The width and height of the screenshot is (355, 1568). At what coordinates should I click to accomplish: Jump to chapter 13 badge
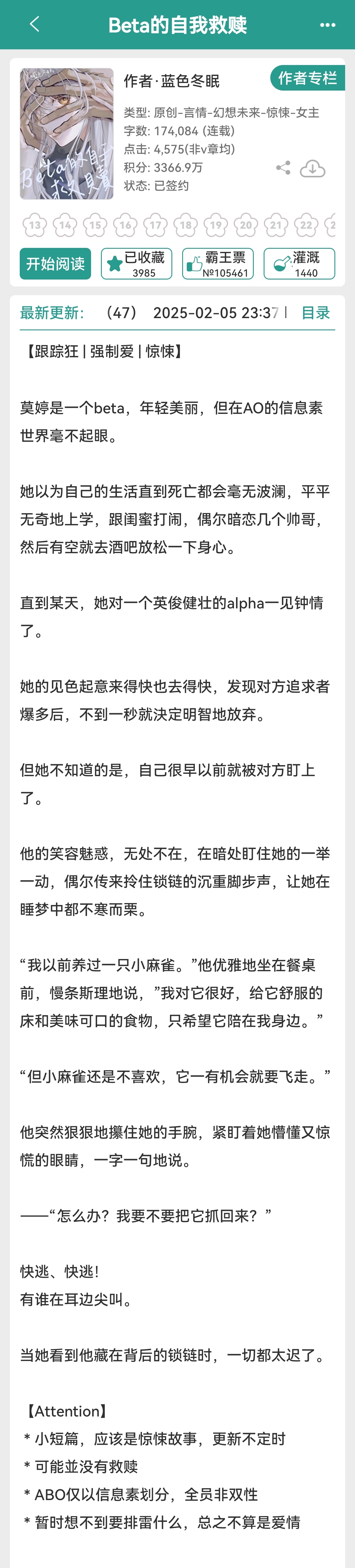[35, 225]
